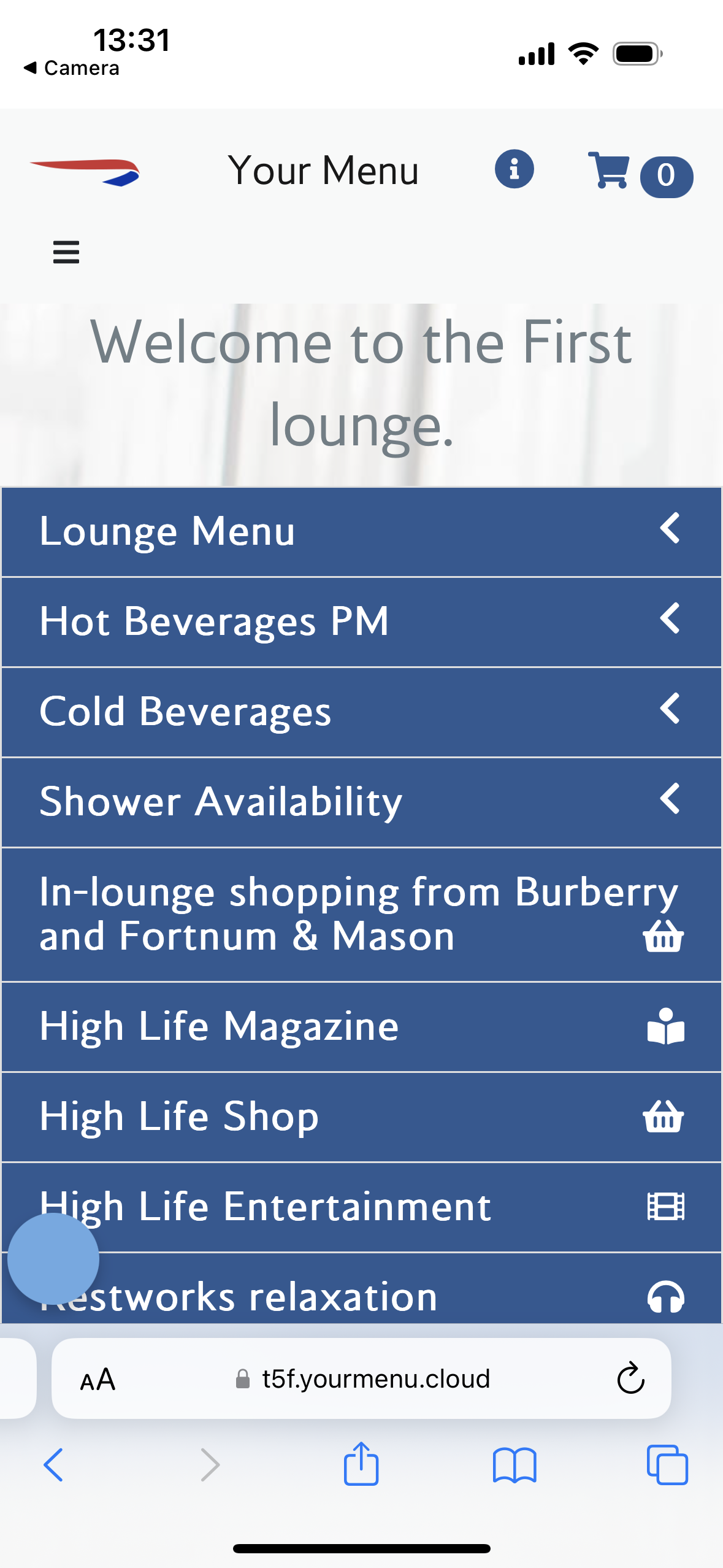Tap the Safari address bar

375,1378
